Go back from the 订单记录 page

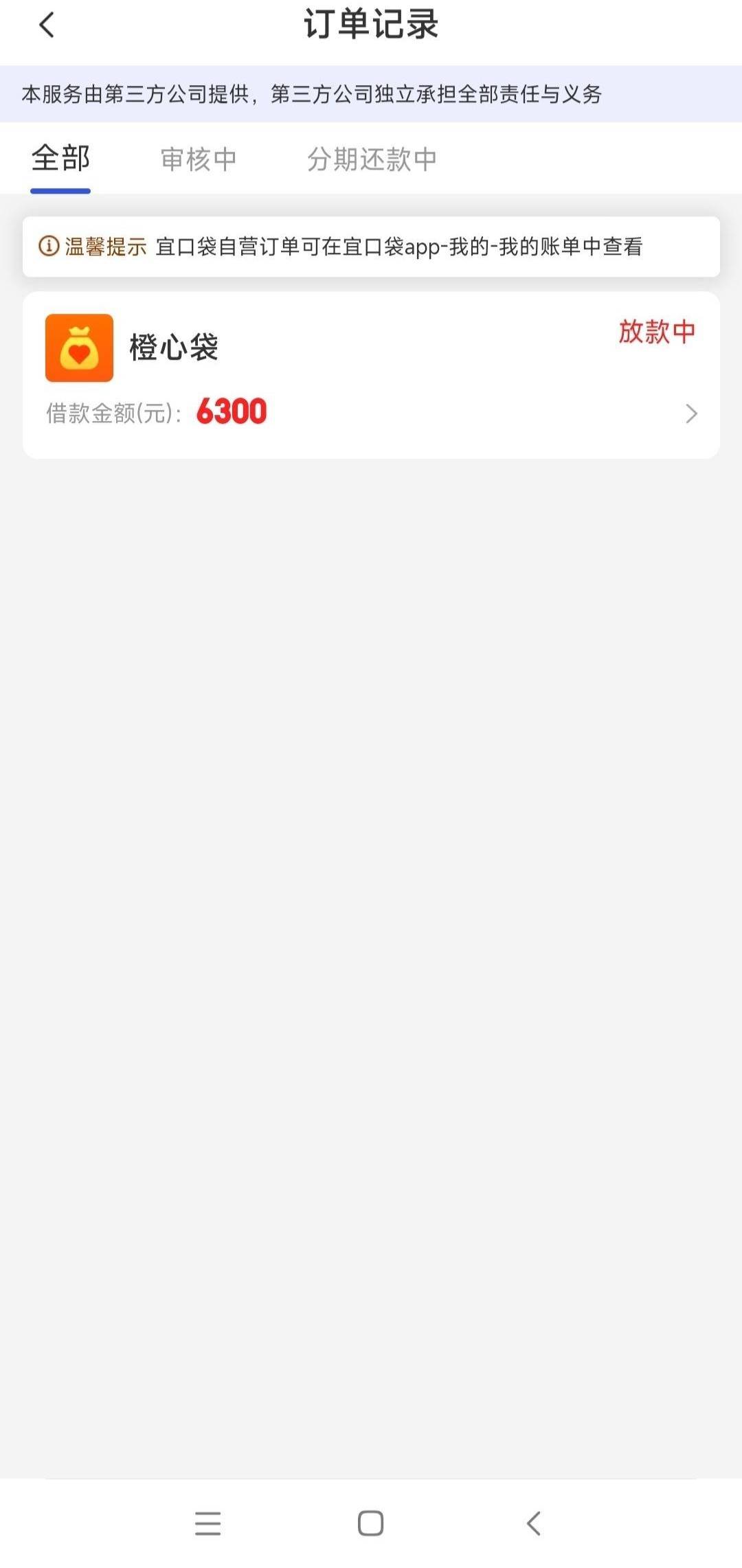47,25
